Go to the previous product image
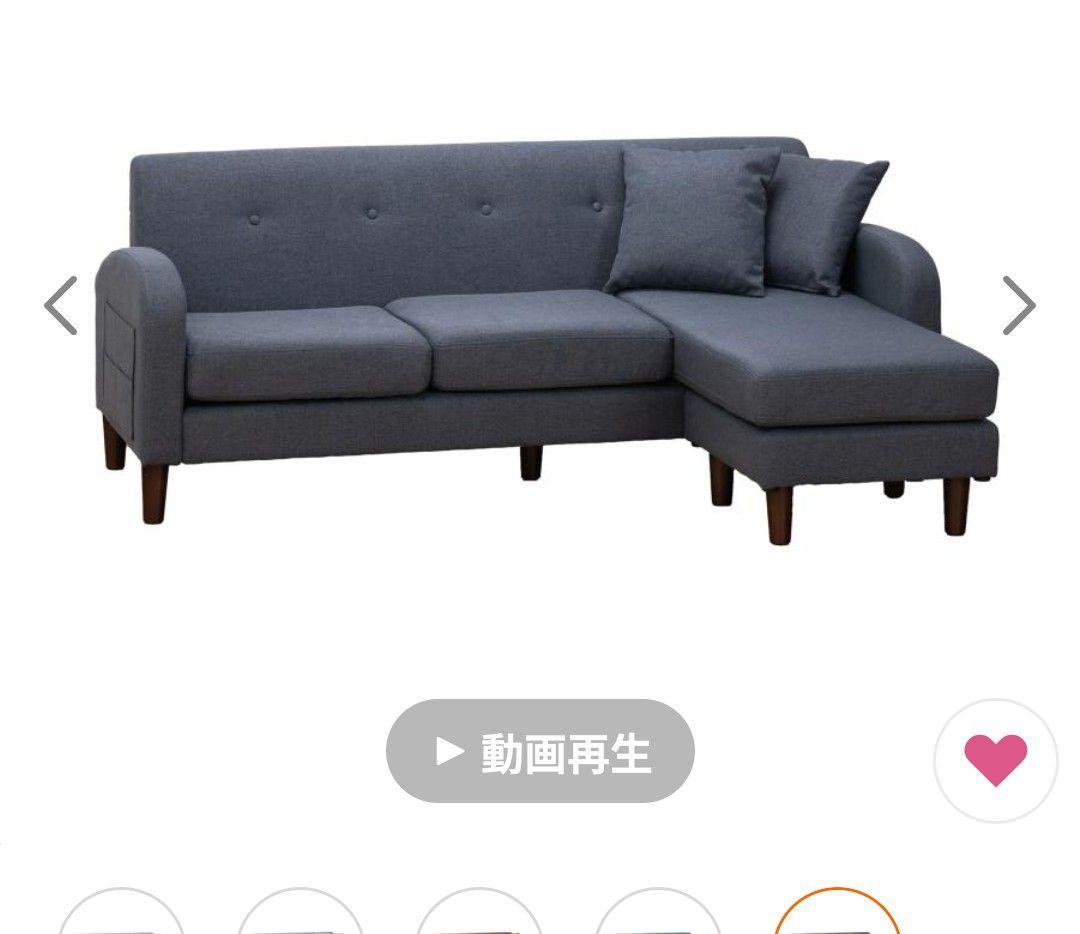 pyautogui.click(x=61, y=305)
